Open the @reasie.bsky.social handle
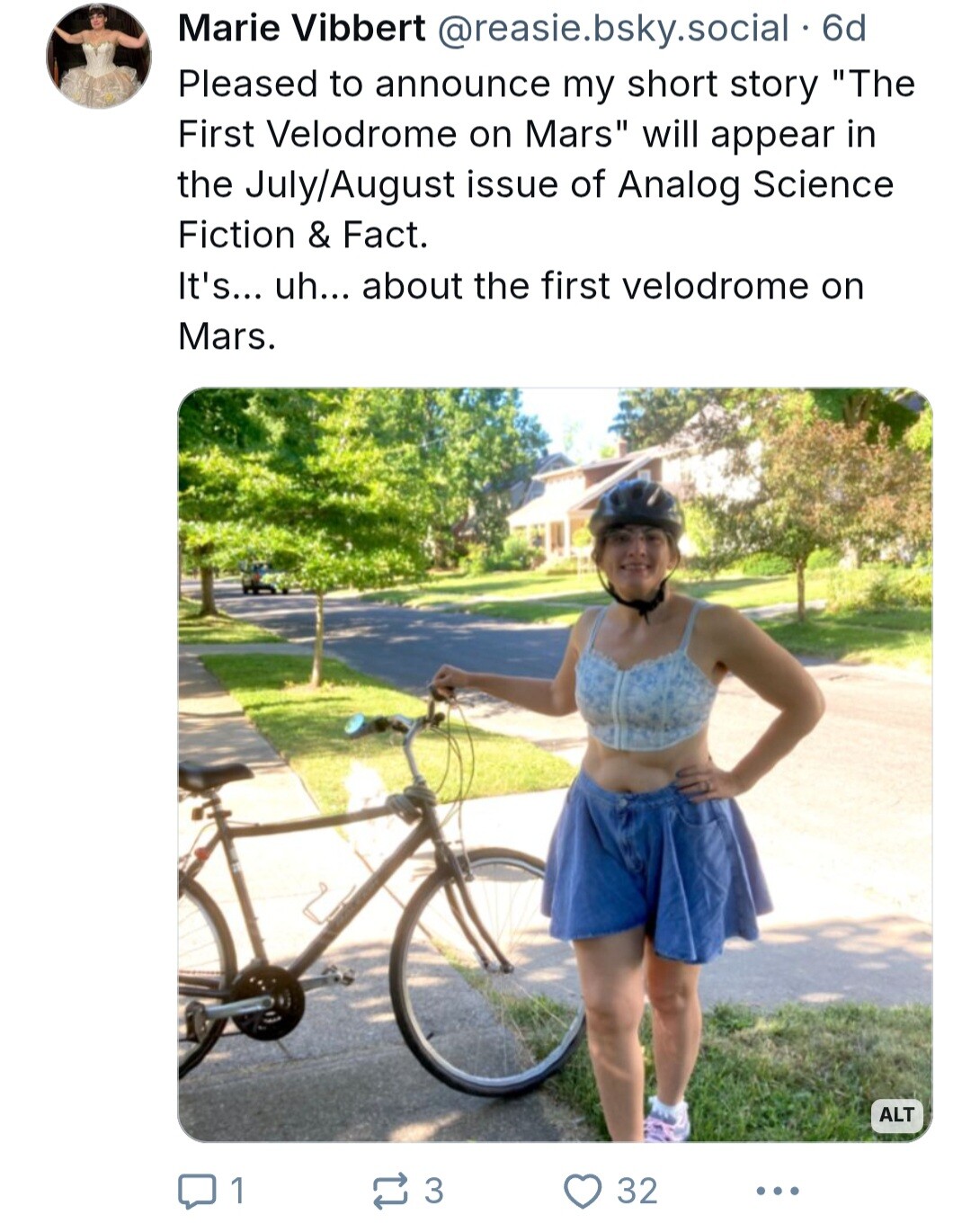This screenshot has height=1232, width=971. tap(612, 29)
